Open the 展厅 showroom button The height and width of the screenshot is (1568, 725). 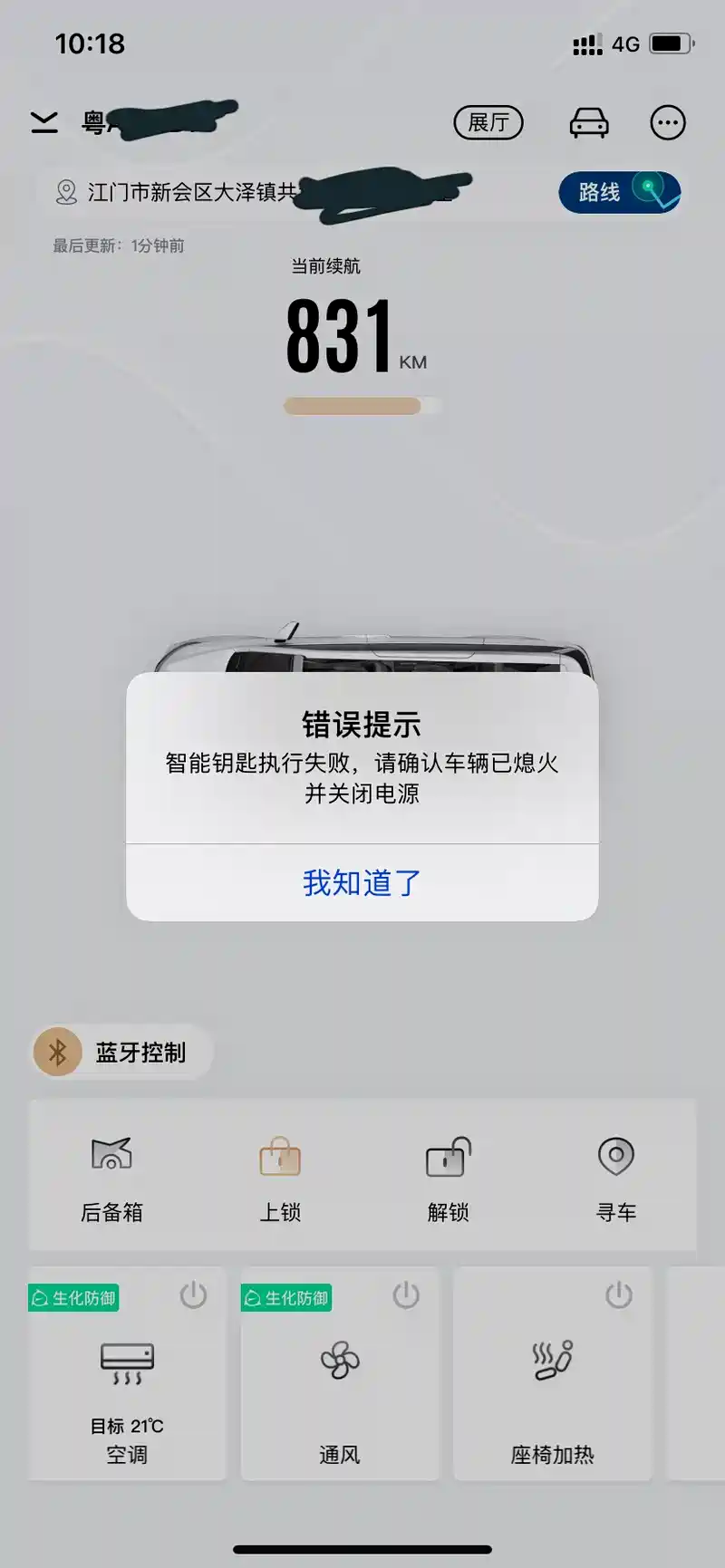click(x=488, y=122)
